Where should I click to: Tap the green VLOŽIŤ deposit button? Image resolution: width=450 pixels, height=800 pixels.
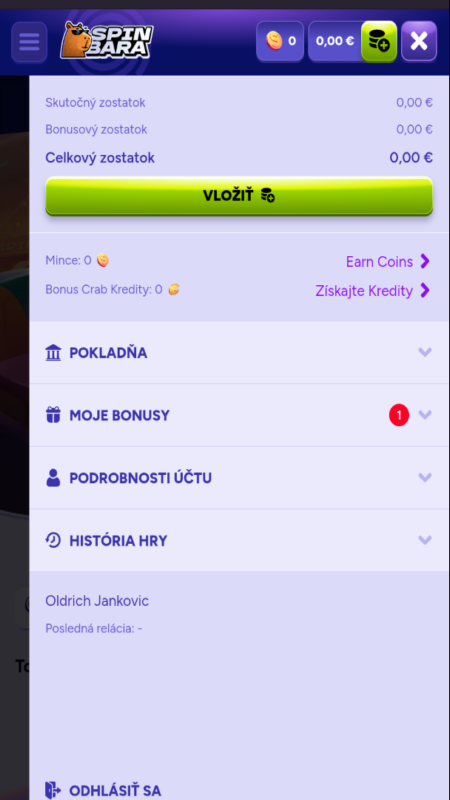click(x=239, y=196)
